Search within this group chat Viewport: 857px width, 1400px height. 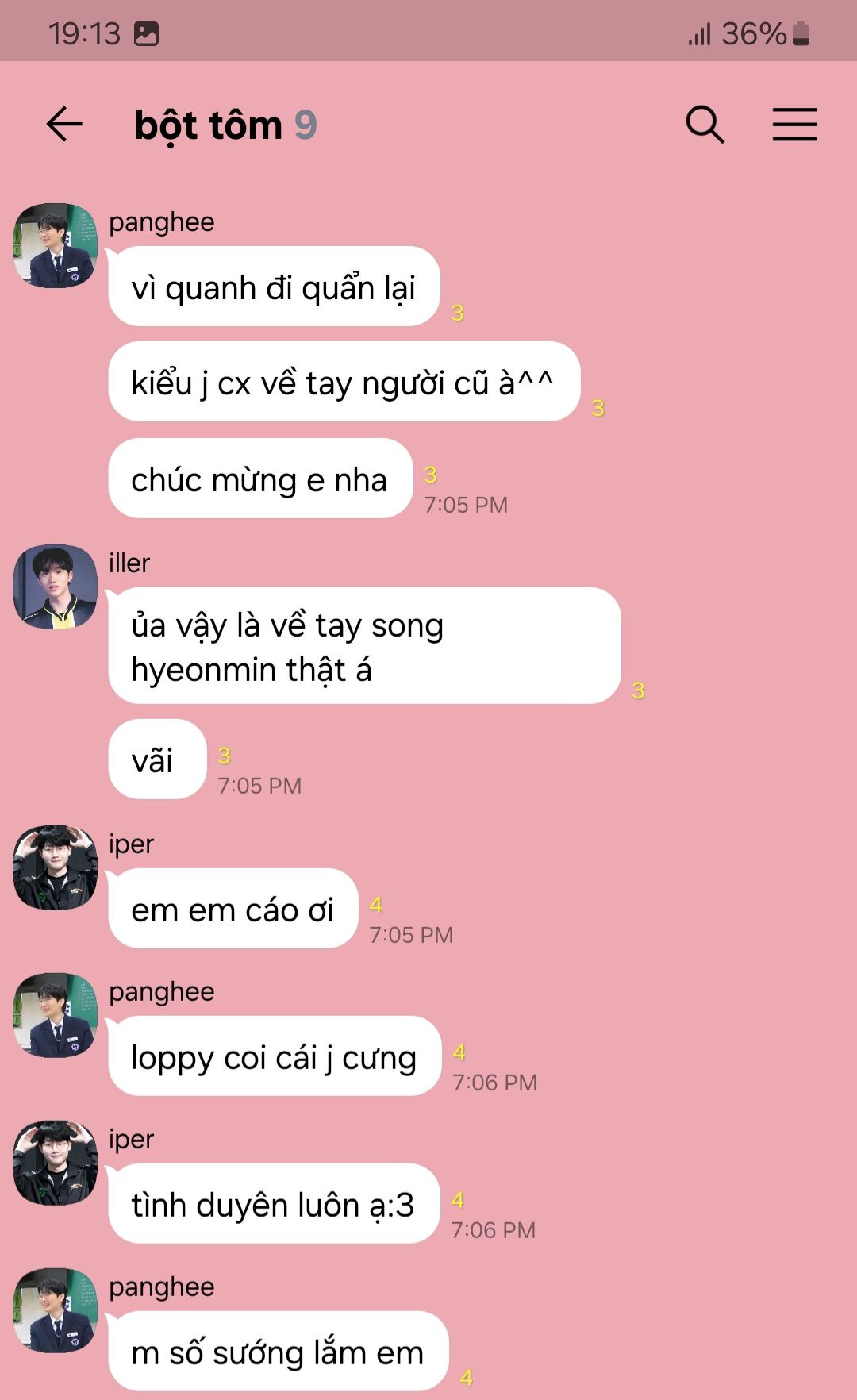point(705,125)
